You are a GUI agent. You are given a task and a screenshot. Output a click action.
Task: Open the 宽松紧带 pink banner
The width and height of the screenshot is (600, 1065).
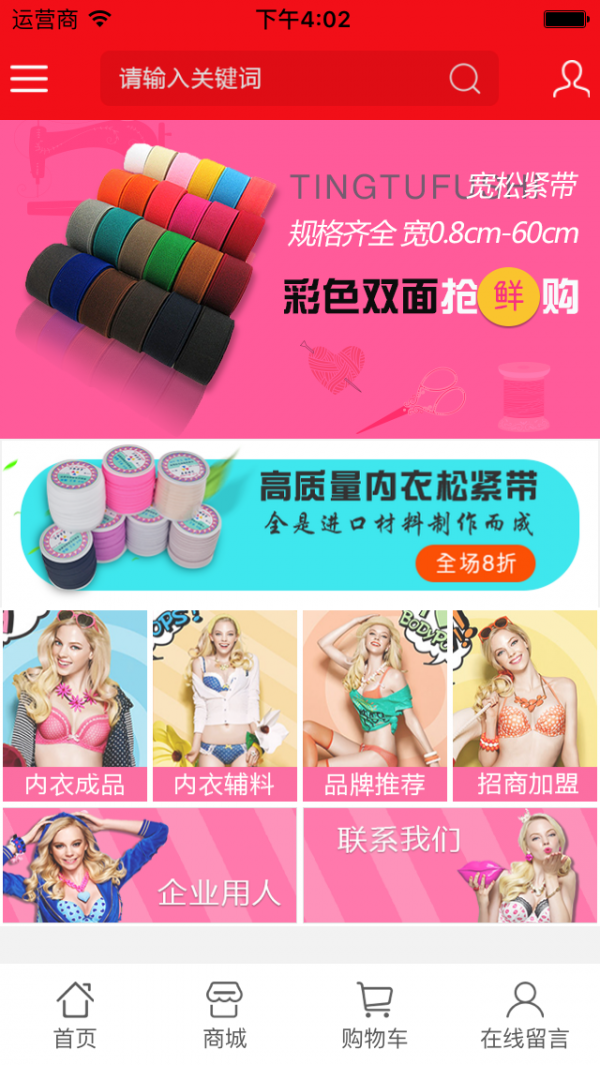coord(300,278)
